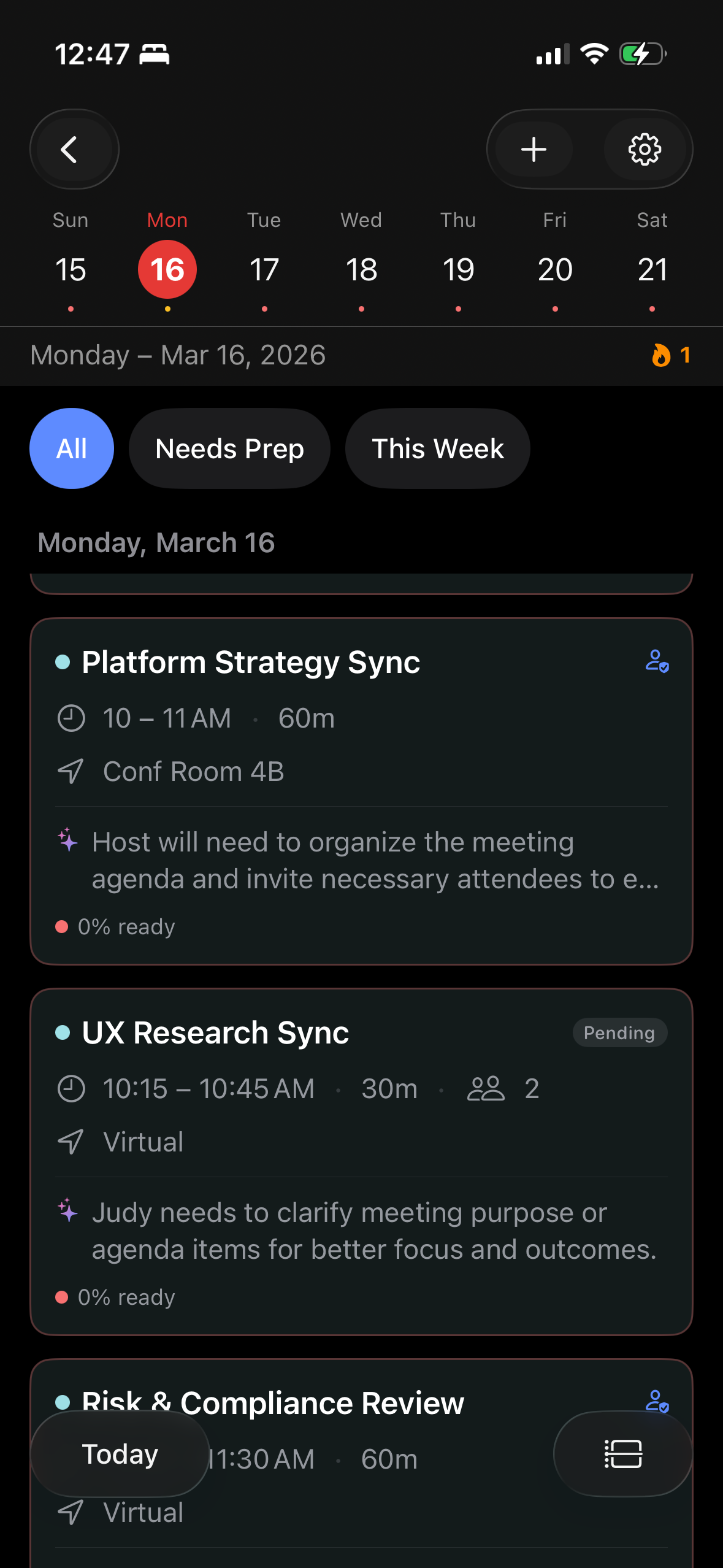Switch off the All filter chip
The height and width of the screenshot is (1568, 723).
click(71, 448)
